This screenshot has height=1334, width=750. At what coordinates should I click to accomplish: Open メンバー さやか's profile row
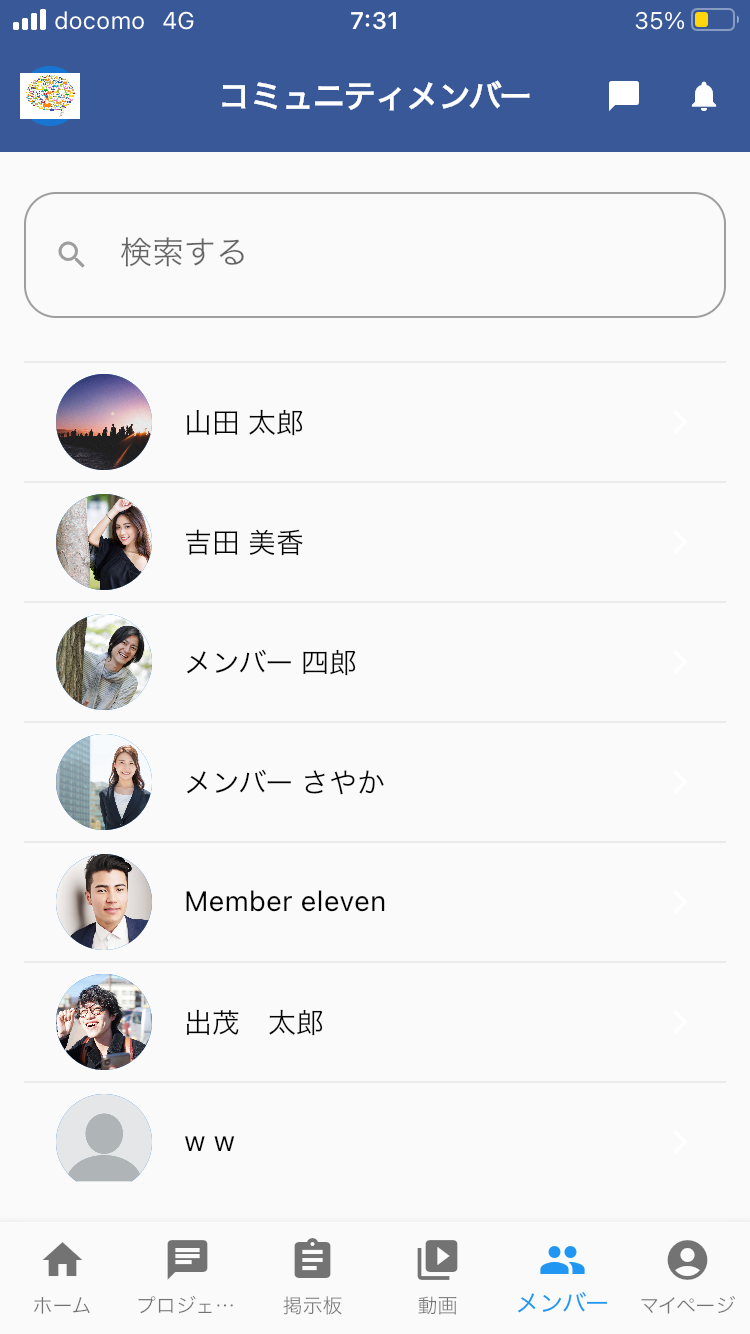(x=375, y=782)
